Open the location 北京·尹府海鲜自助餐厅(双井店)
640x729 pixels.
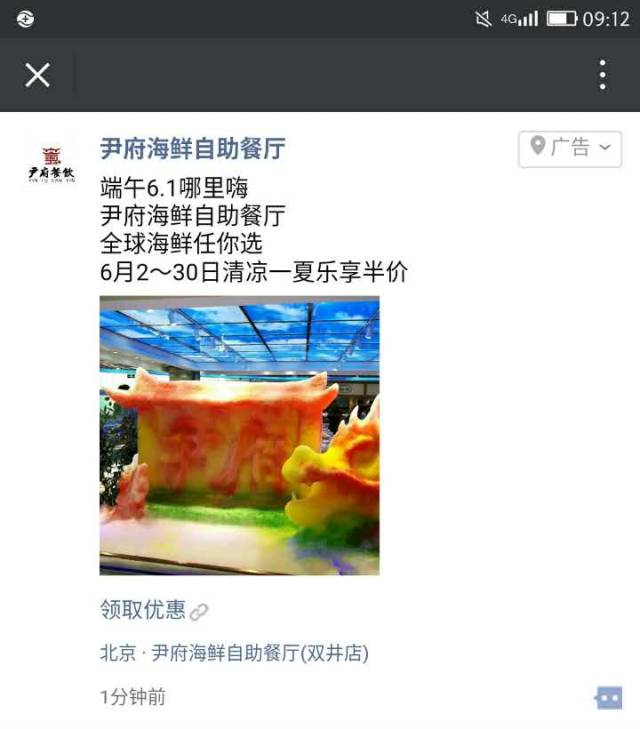pos(234,654)
